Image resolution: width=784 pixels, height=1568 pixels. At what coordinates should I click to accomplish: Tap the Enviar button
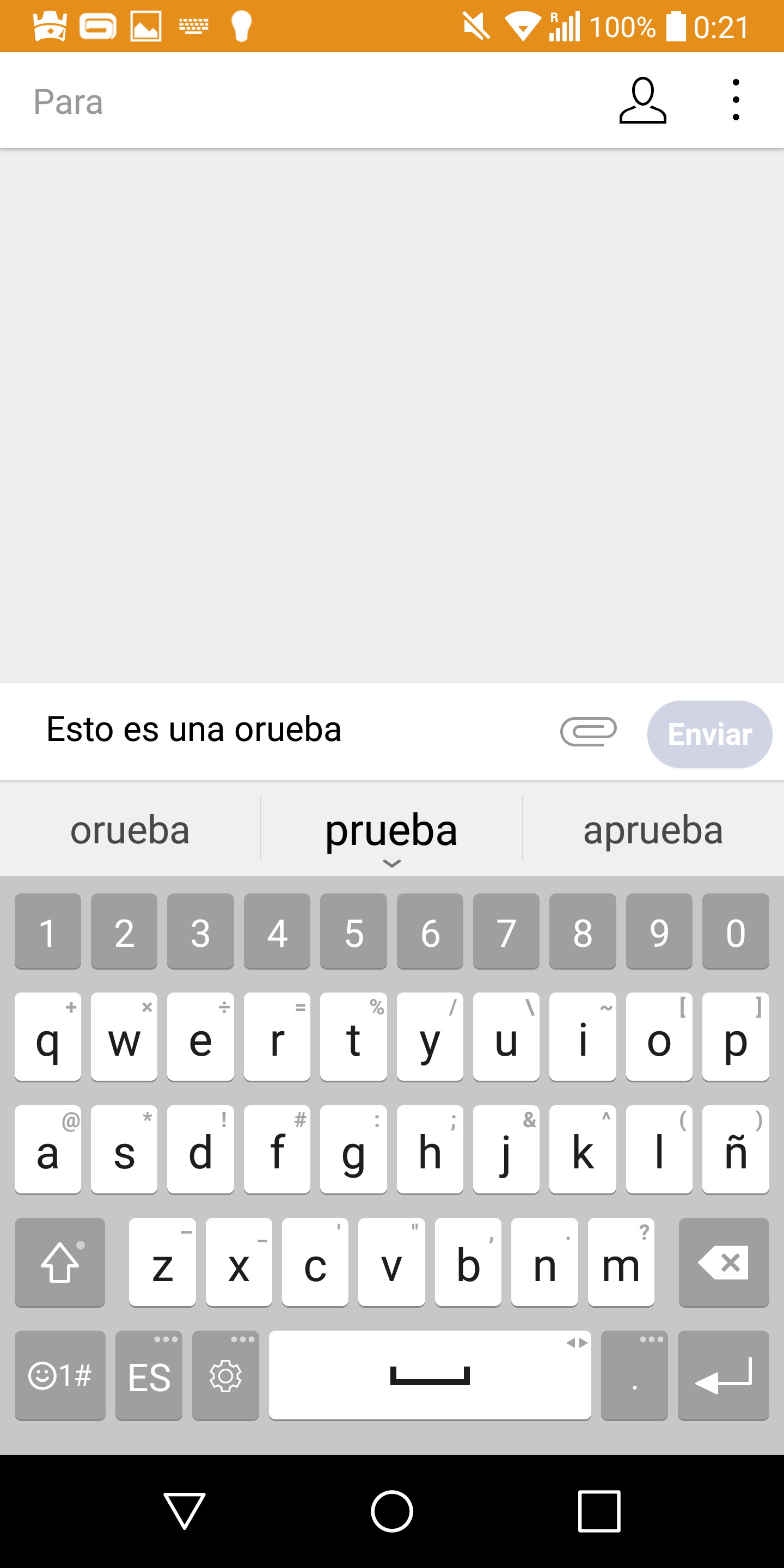[x=710, y=734]
